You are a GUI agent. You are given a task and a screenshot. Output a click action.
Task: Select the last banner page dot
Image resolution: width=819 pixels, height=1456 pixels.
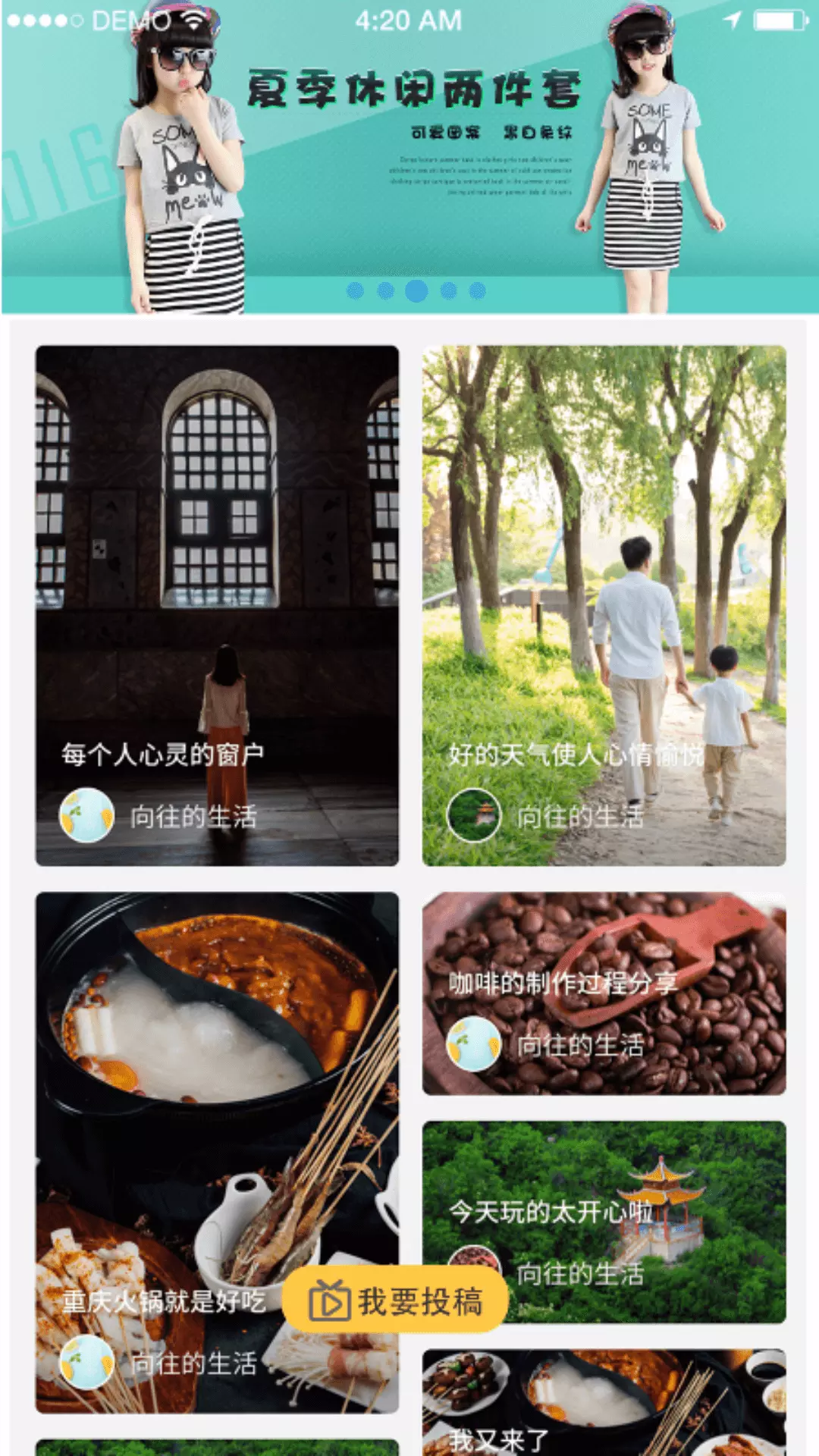click(477, 290)
